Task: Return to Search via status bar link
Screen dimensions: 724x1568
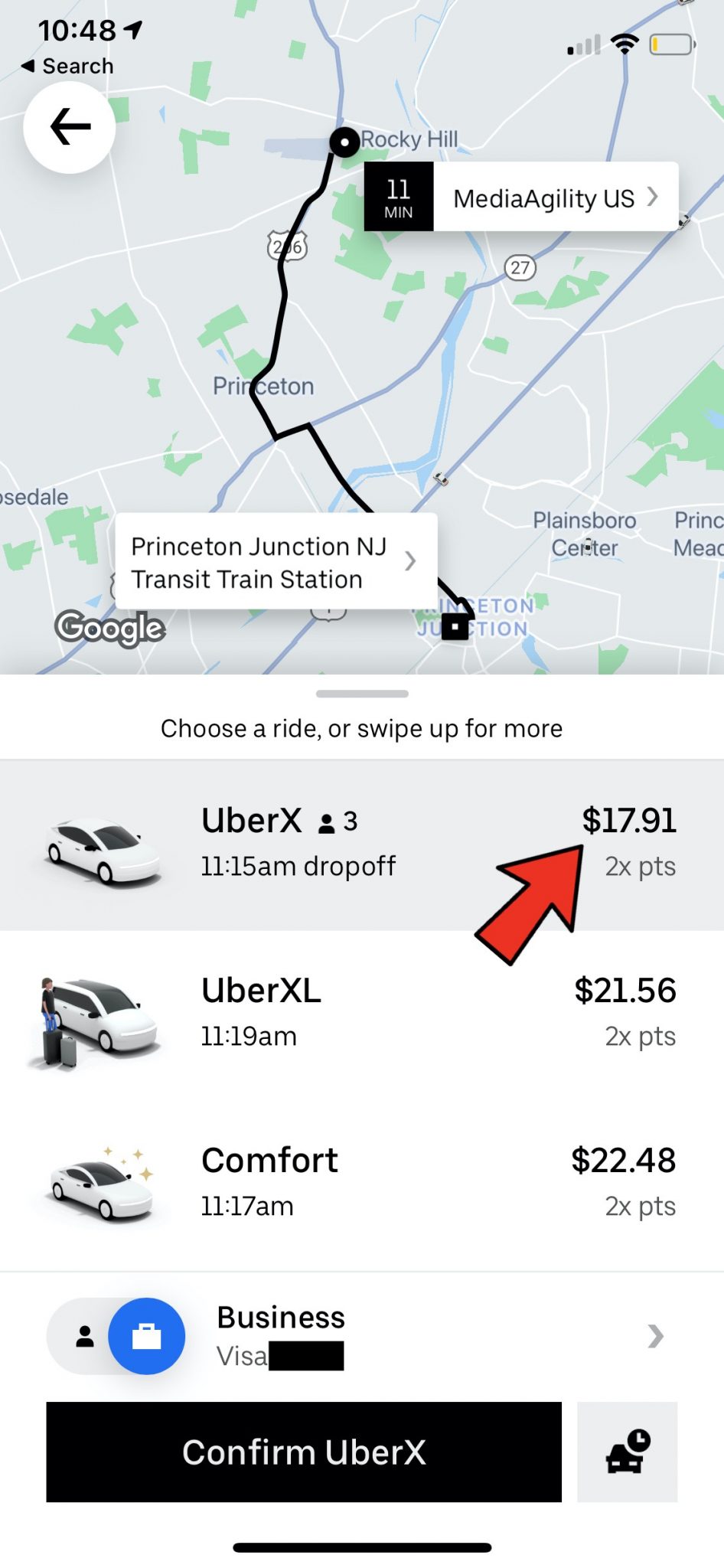Action: pos(67,67)
